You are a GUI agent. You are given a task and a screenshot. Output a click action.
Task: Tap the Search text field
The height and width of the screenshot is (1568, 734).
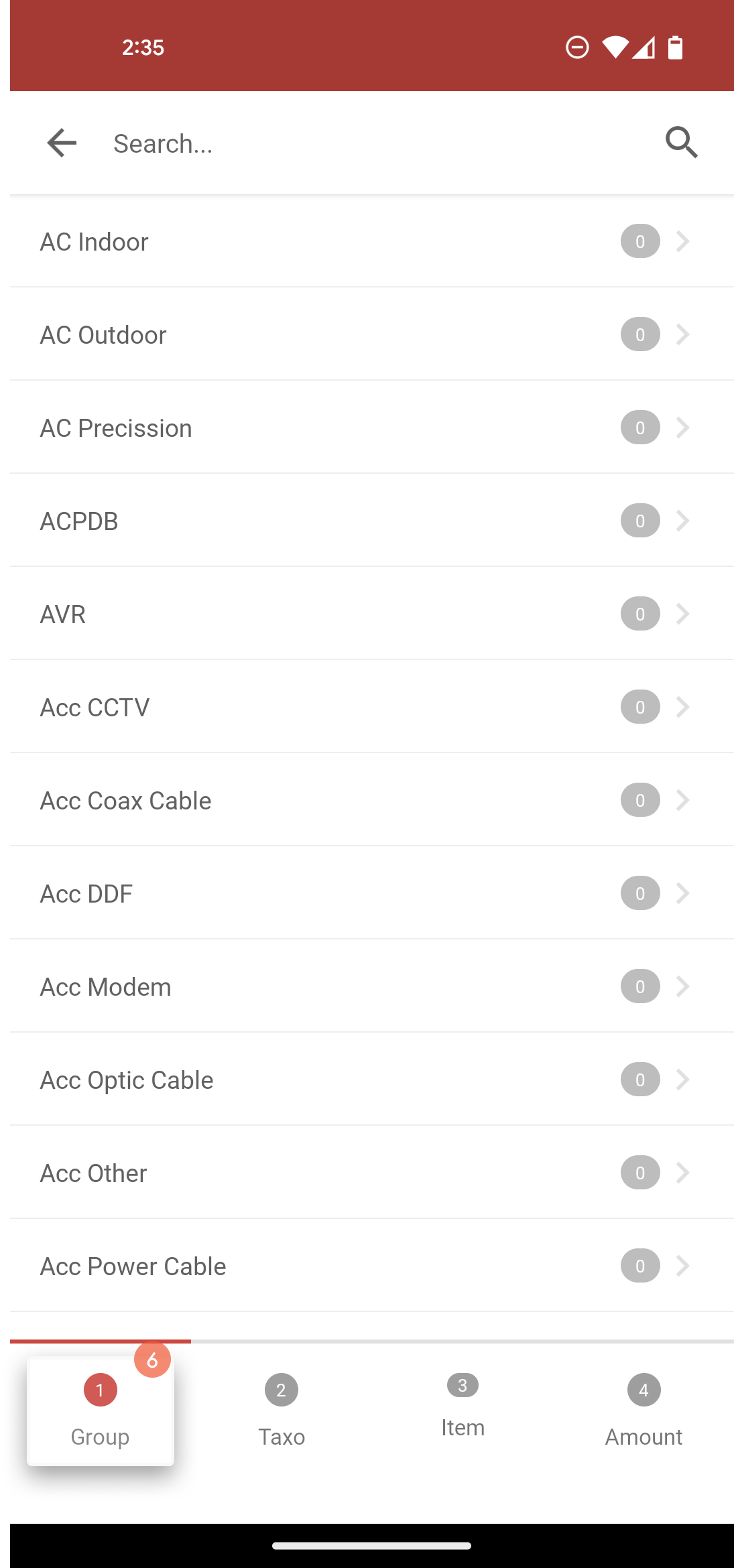pyautogui.click(x=375, y=143)
